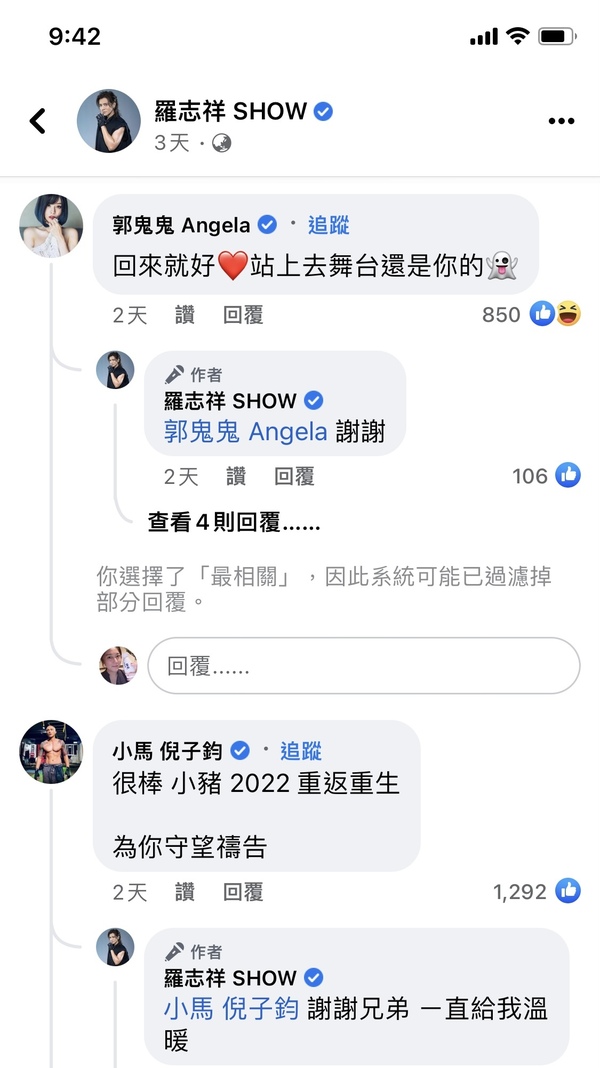Open the three-dot overflow menu
The width and height of the screenshot is (600, 1068).
[562, 121]
